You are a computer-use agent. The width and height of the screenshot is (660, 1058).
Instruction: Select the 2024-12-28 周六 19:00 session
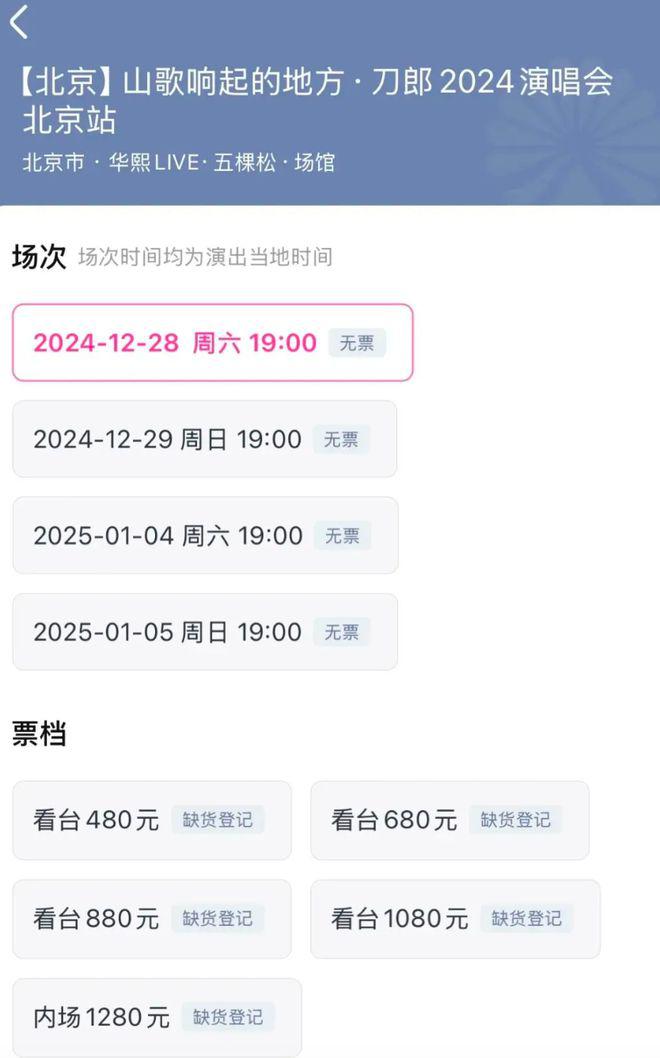click(x=212, y=343)
